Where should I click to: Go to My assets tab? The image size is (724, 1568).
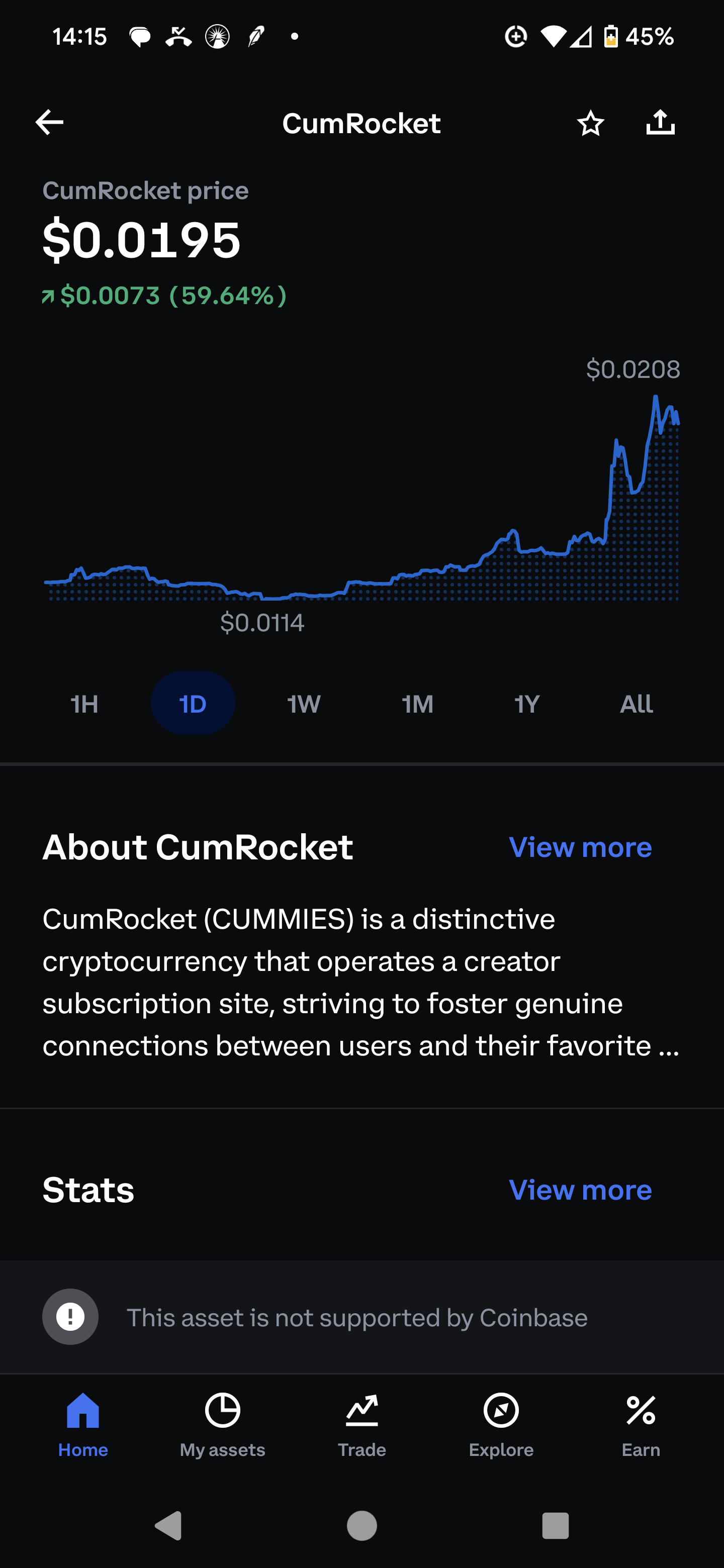pyautogui.click(x=222, y=1425)
